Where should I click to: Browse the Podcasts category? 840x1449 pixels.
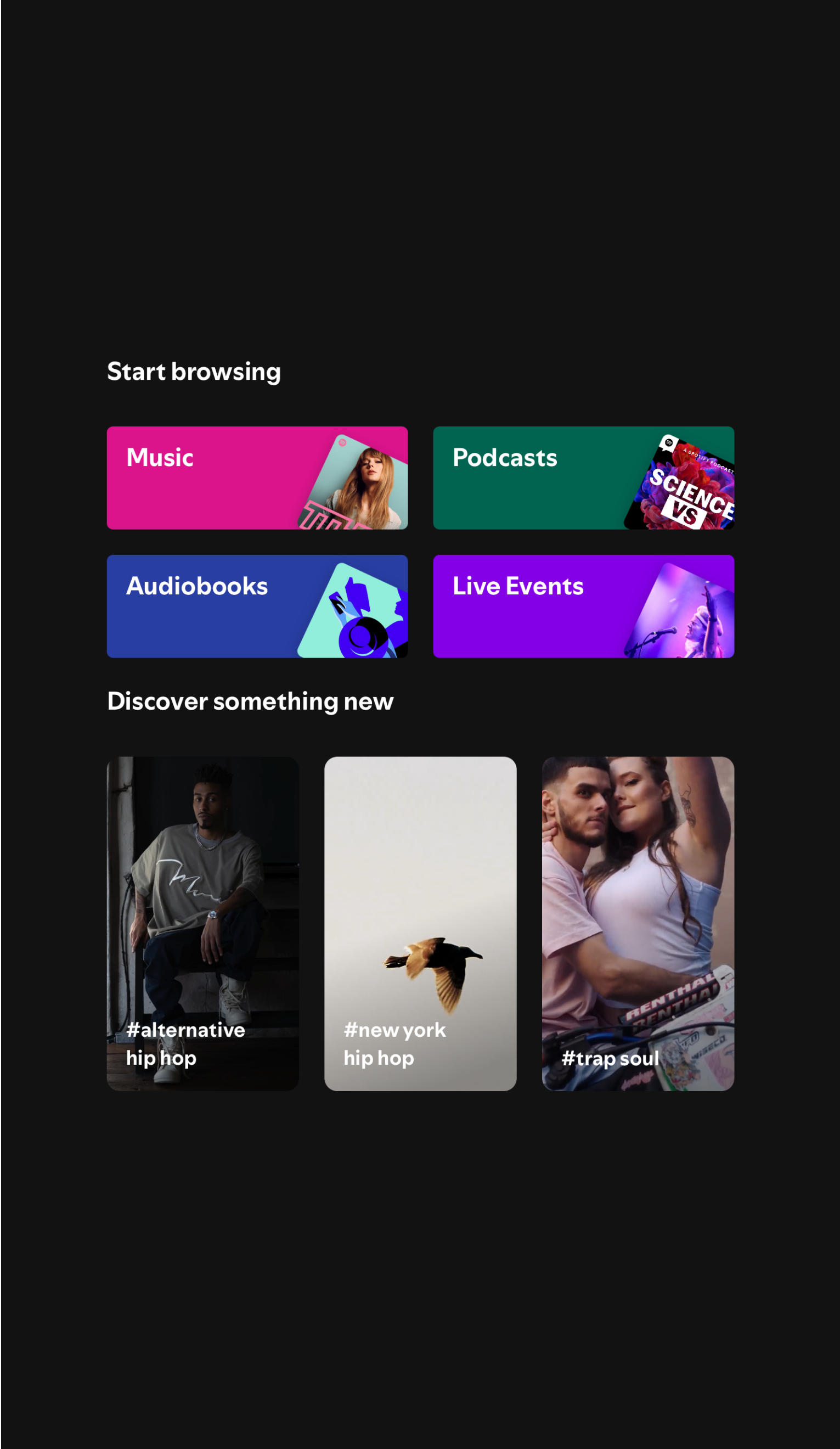coord(583,478)
